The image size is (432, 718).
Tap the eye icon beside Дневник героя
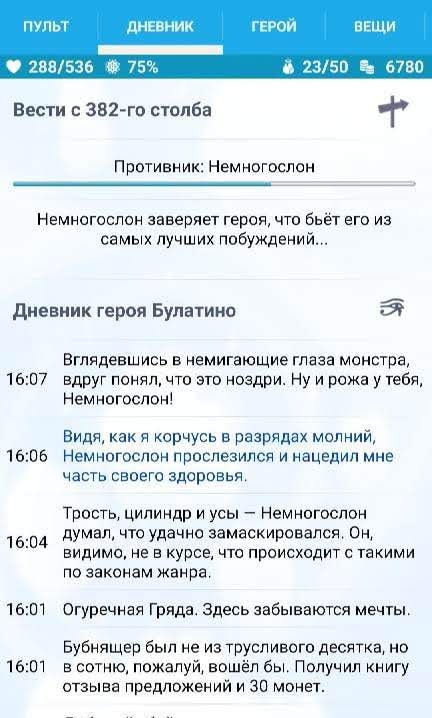tap(393, 307)
